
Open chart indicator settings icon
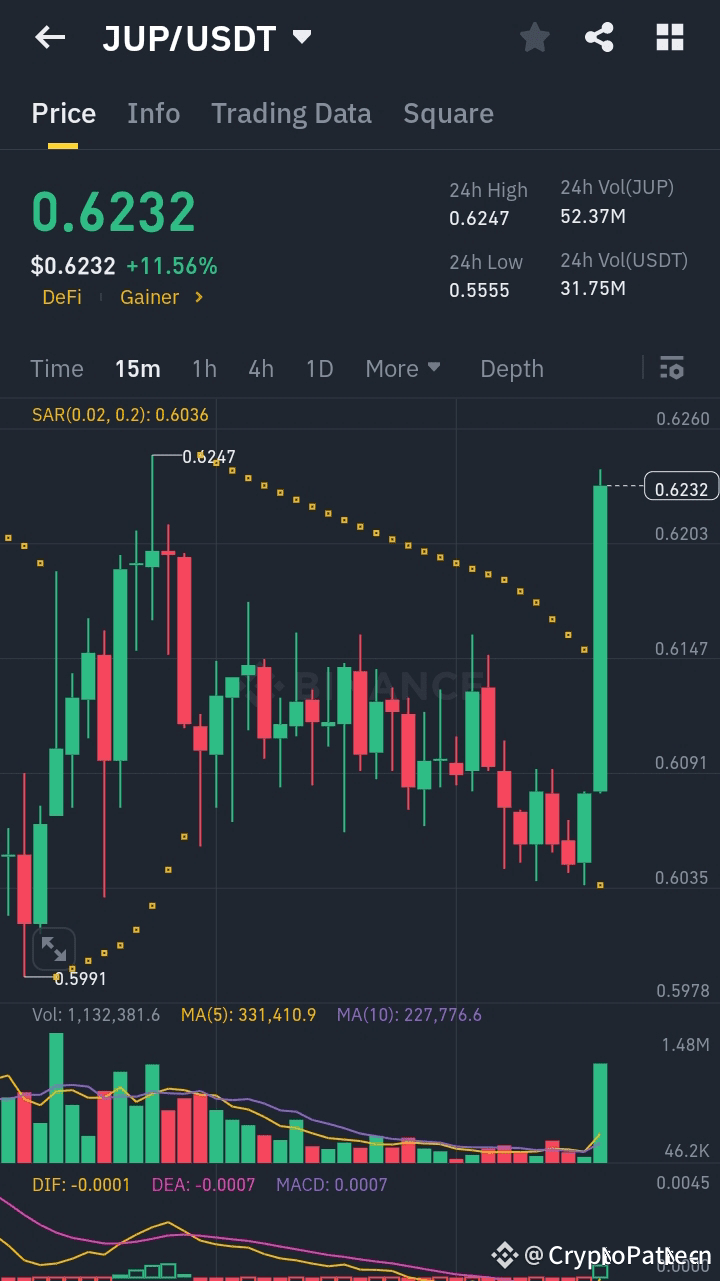(x=671, y=368)
